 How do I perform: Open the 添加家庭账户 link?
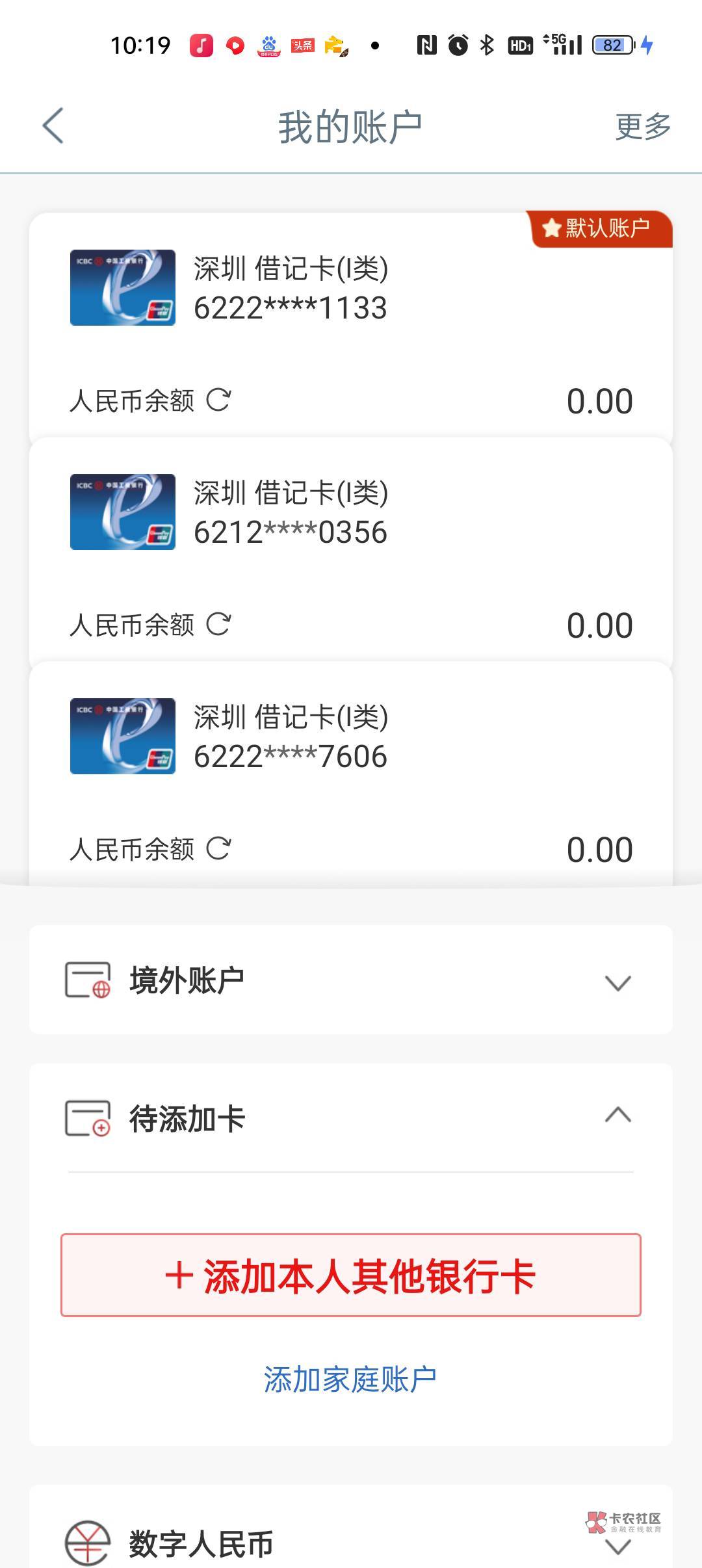[350, 1379]
